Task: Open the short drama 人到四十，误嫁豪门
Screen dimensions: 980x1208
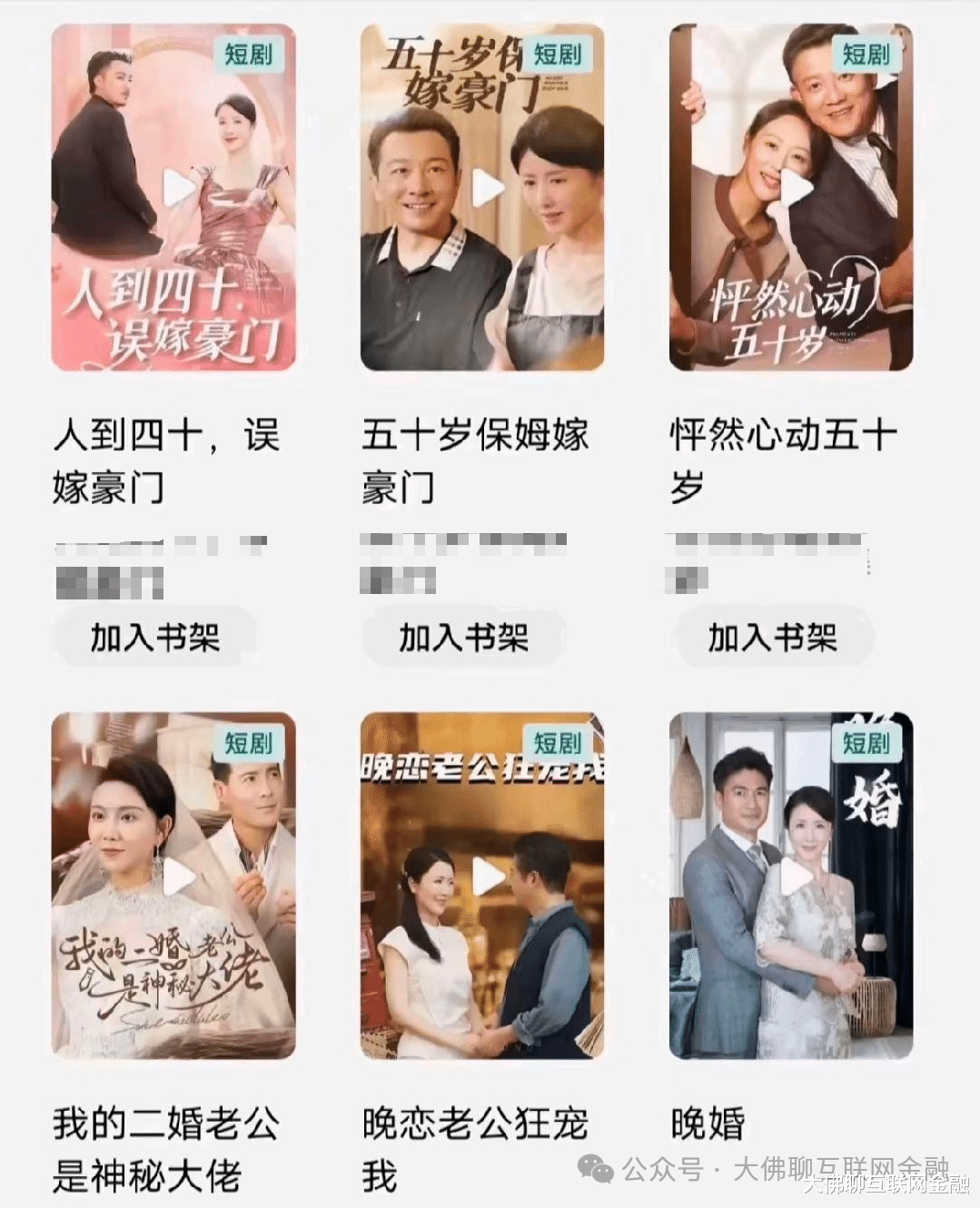Action: (x=173, y=198)
